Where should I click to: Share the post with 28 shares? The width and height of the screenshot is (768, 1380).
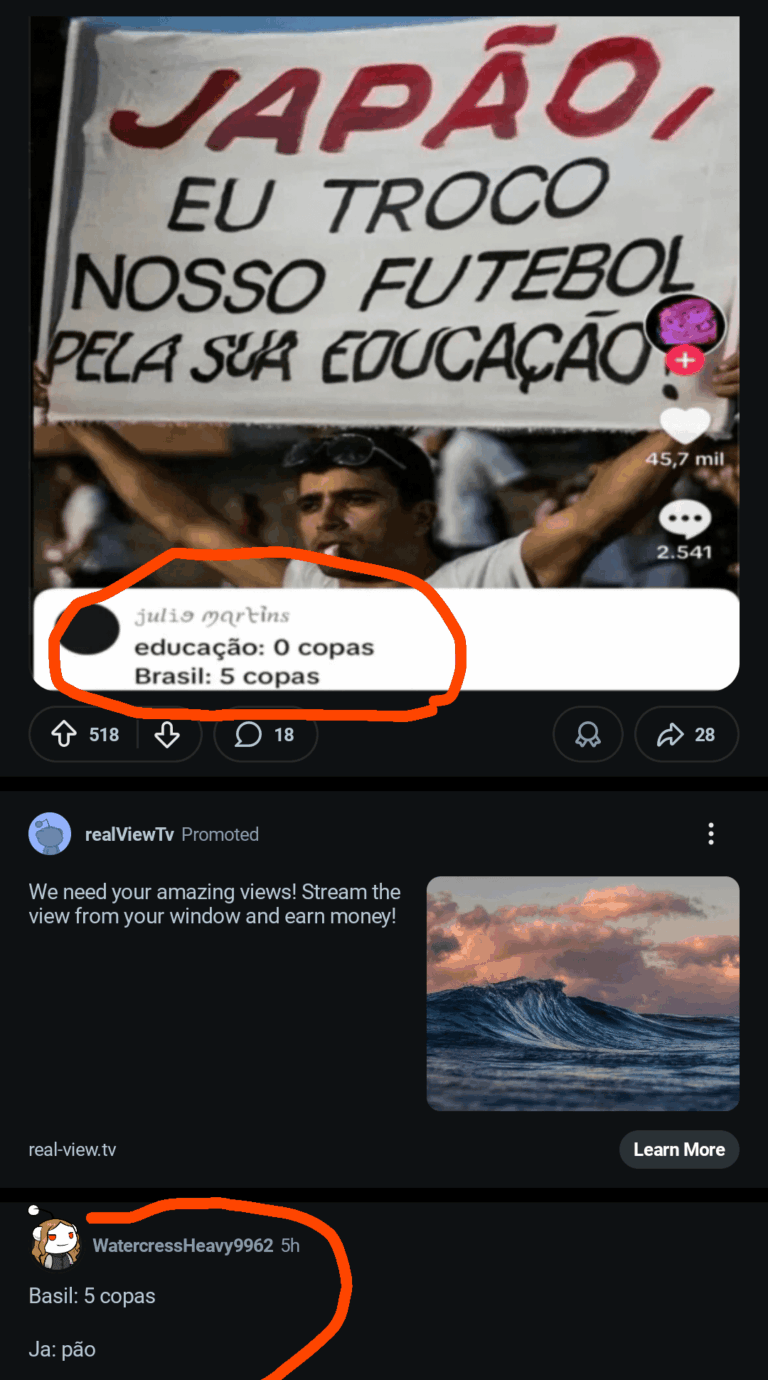tap(686, 735)
